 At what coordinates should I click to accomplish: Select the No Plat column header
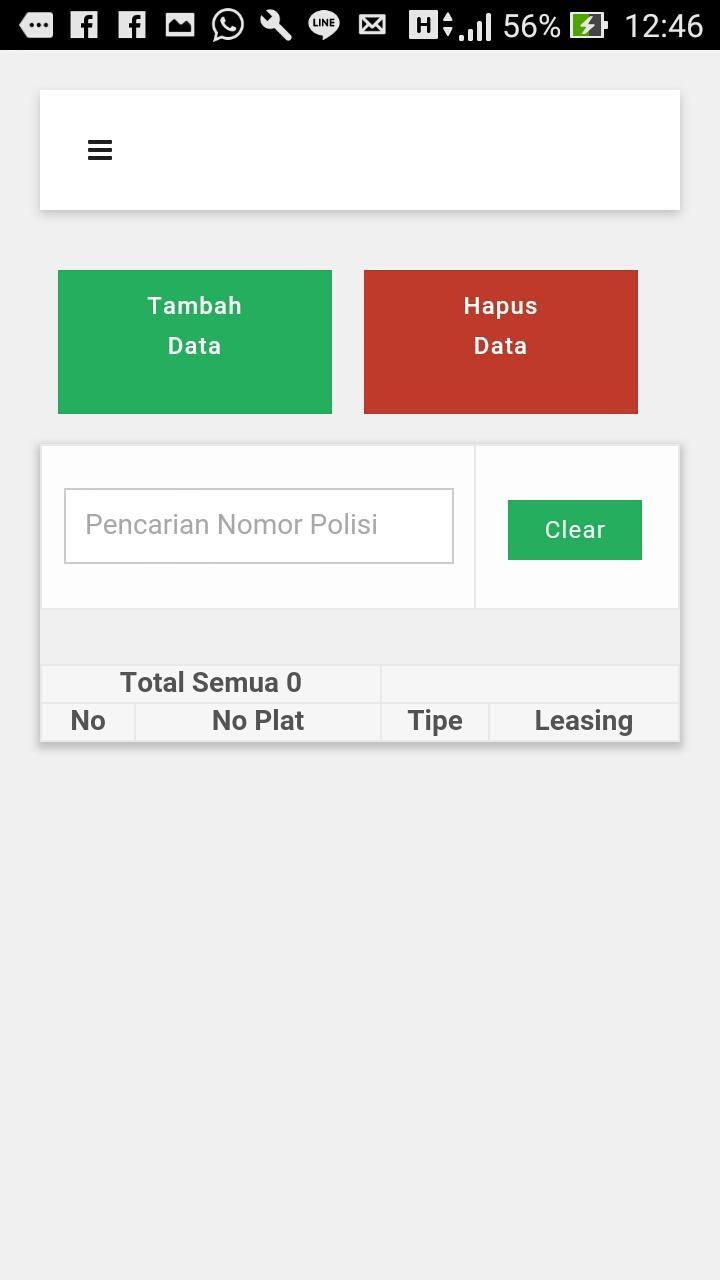[x=257, y=720]
